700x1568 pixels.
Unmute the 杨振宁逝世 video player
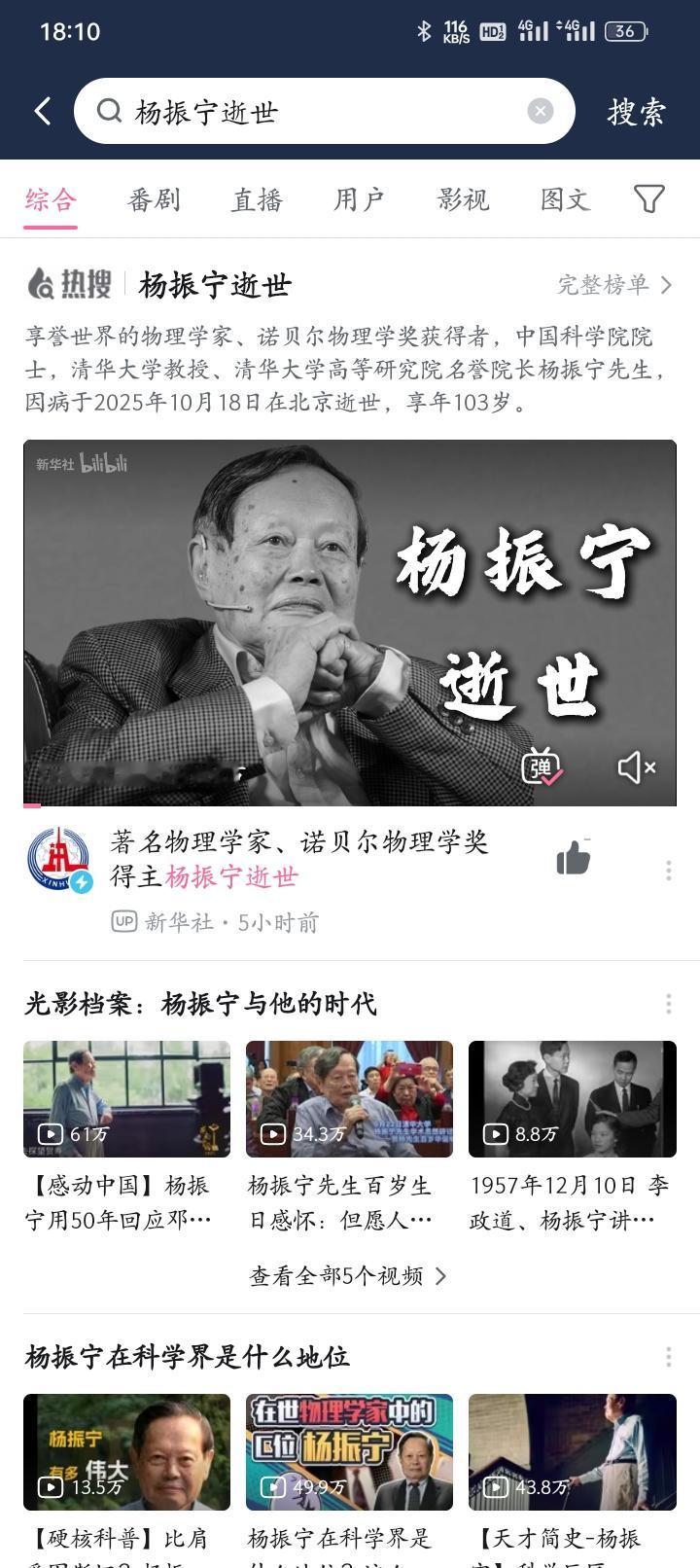(637, 767)
